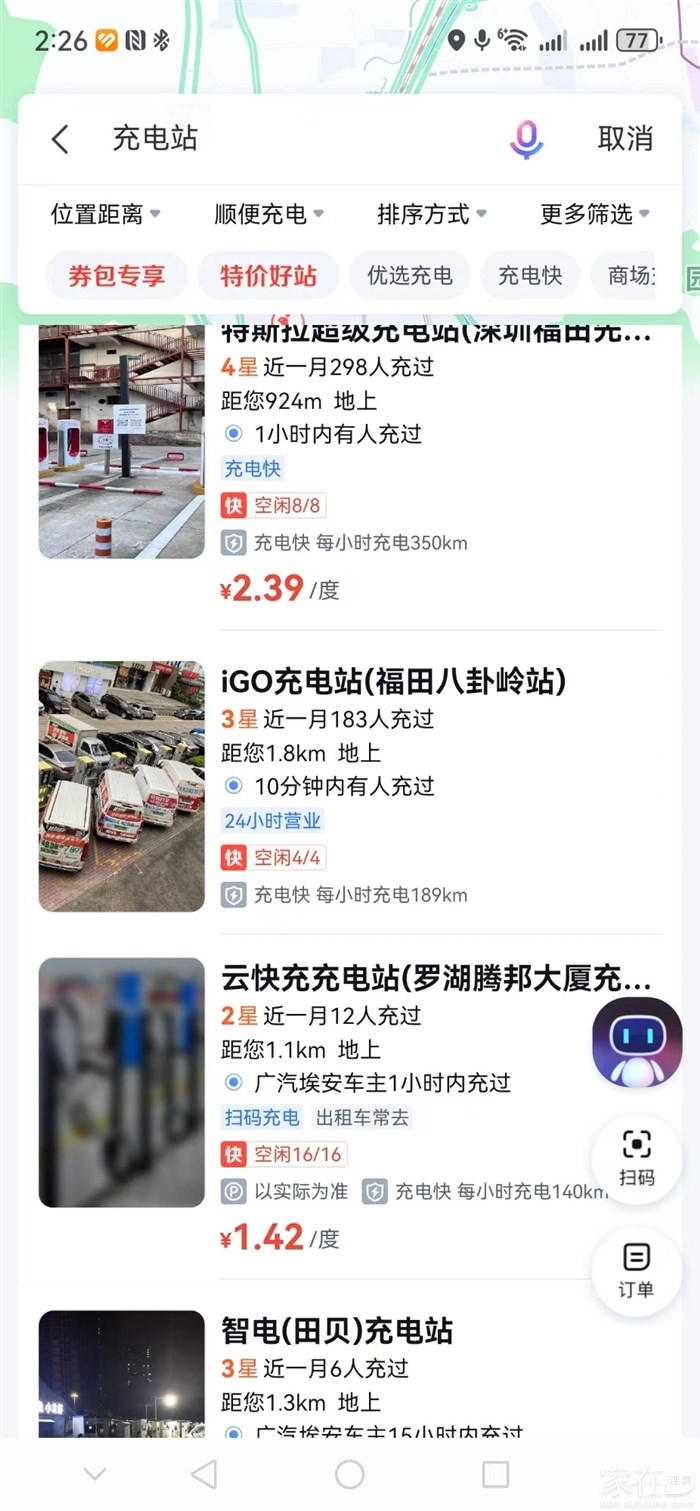The image size is (700, 1511).
Task: Filter by 优选充电 chip
Action: pos(410,276)
